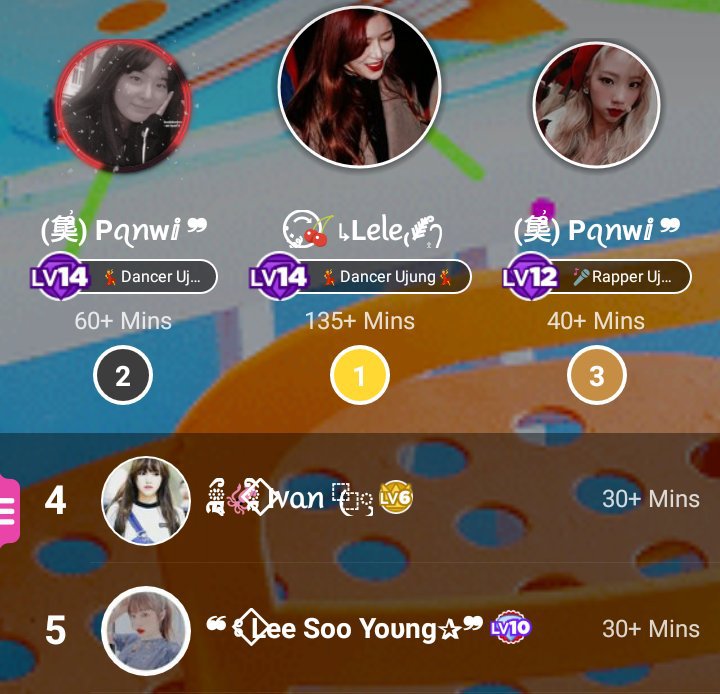Open Lee Soo Young's leaderboard row
This screenshot has height=694, width=720.
(360, 629)
